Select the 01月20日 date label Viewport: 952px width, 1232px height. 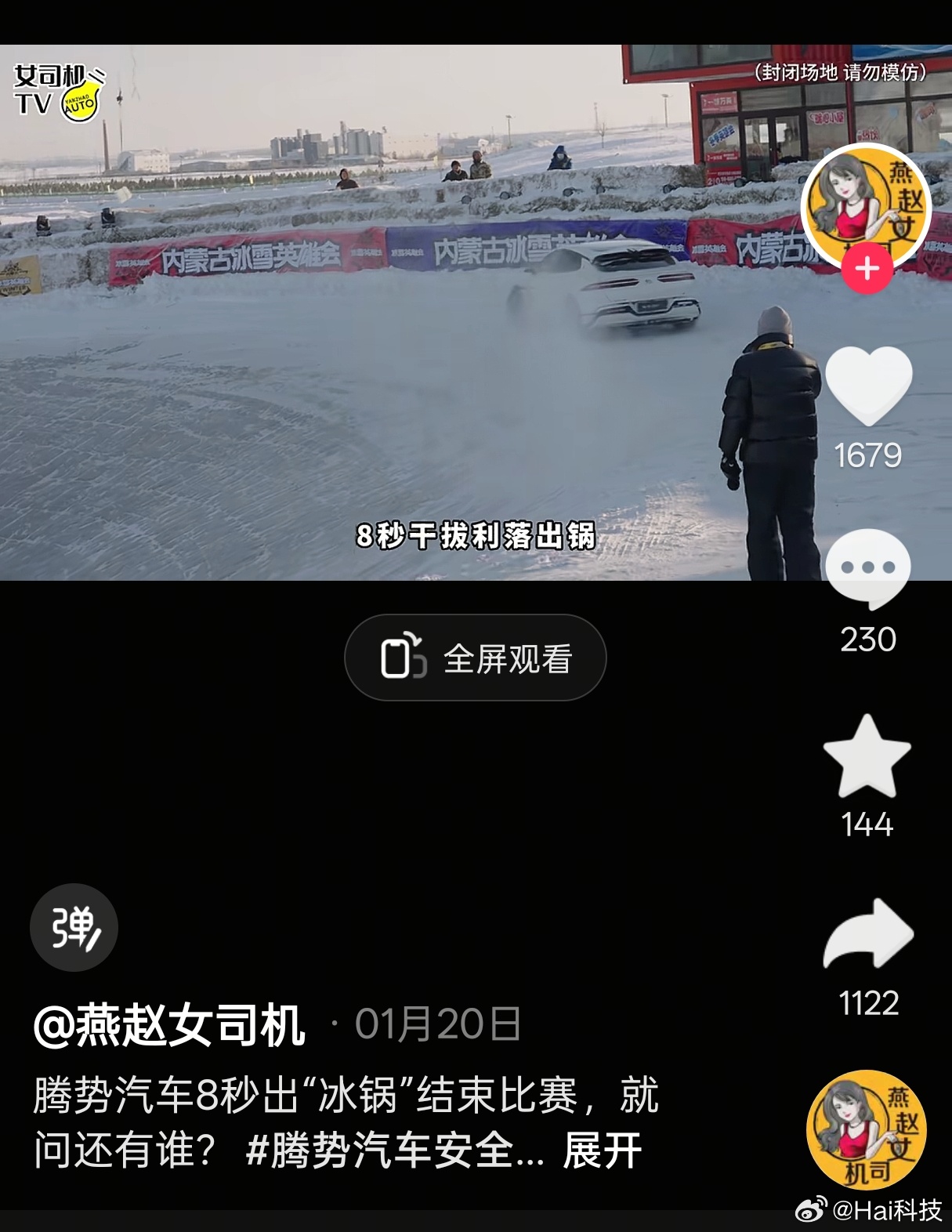pyautogui.click(x=439, y=1024)
